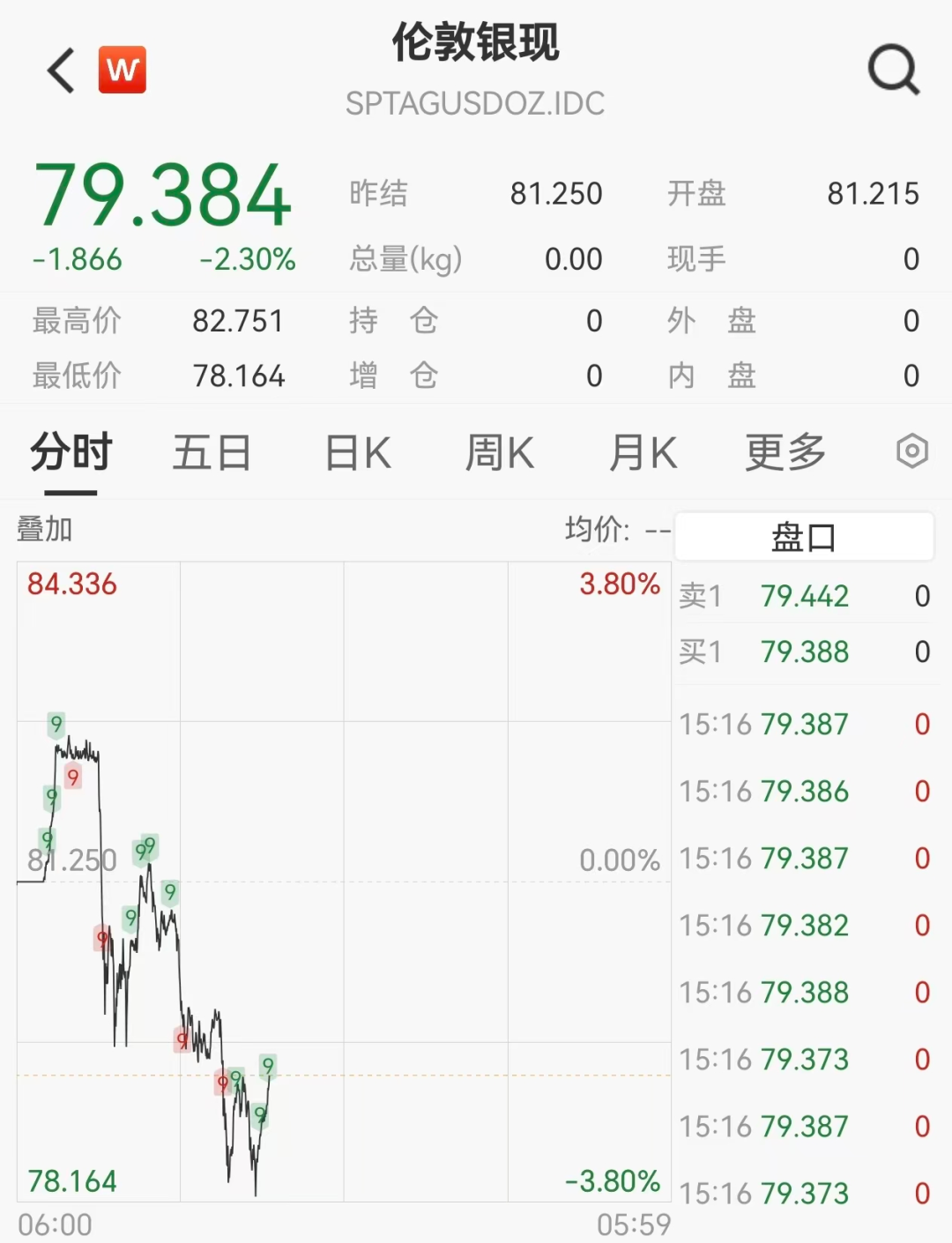Switch to the 五日 tab
952x1243 pixels.
click(x=212, y=452)
